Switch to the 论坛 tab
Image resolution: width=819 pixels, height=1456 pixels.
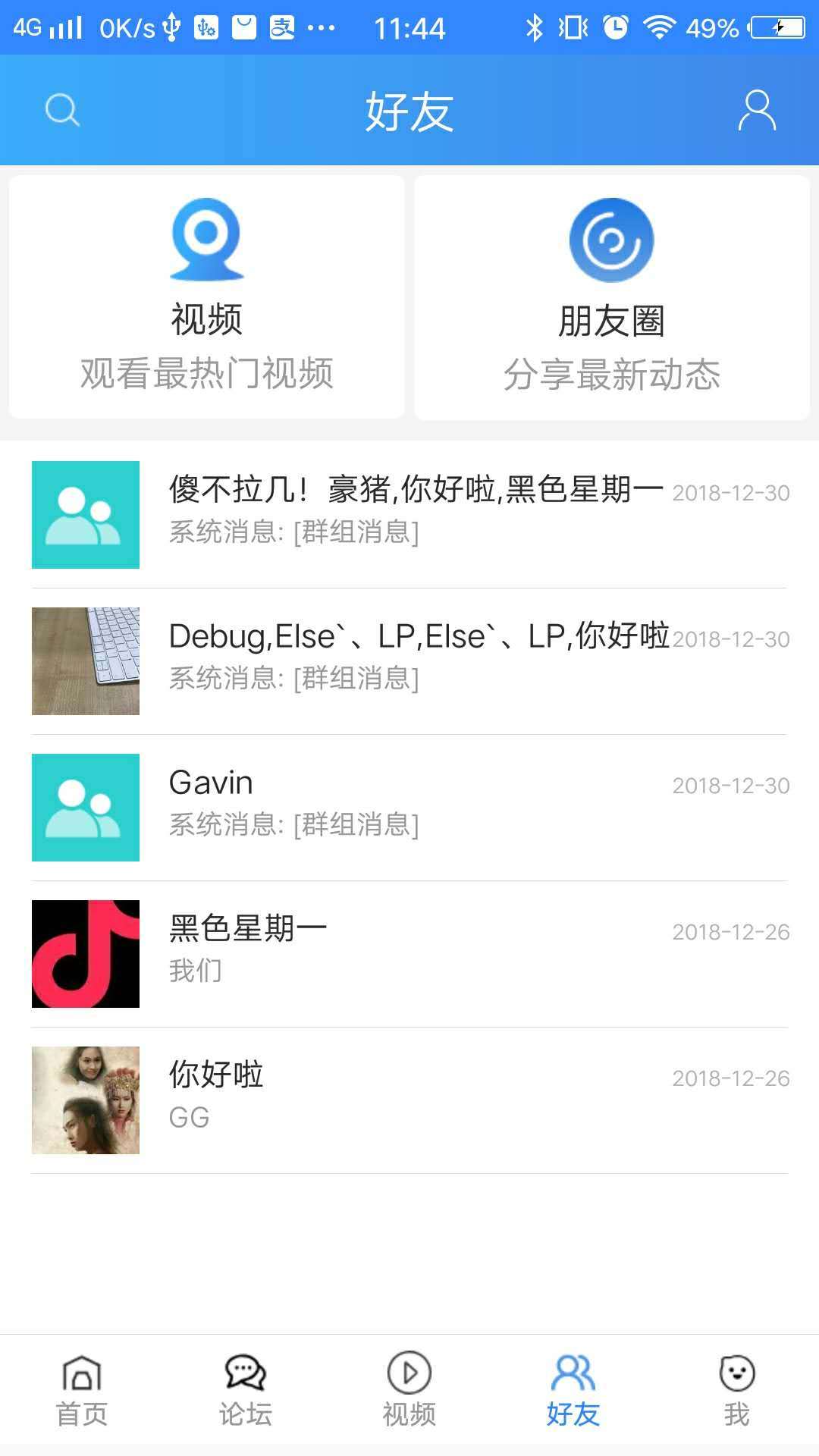tap(246, 1392)
